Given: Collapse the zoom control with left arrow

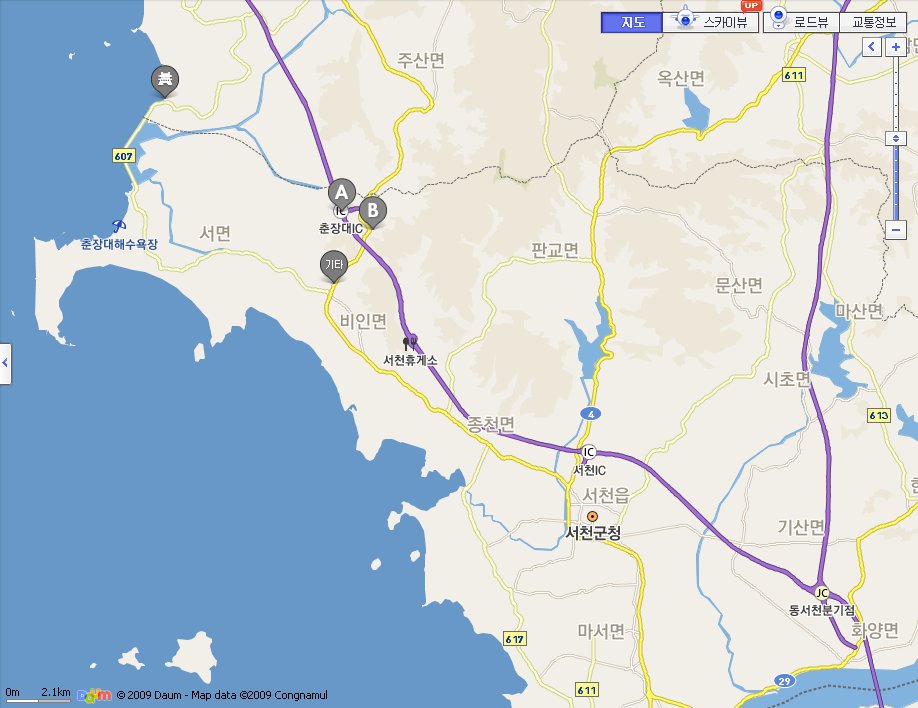Looking at the screenshot, I should [x=871, y=47].
